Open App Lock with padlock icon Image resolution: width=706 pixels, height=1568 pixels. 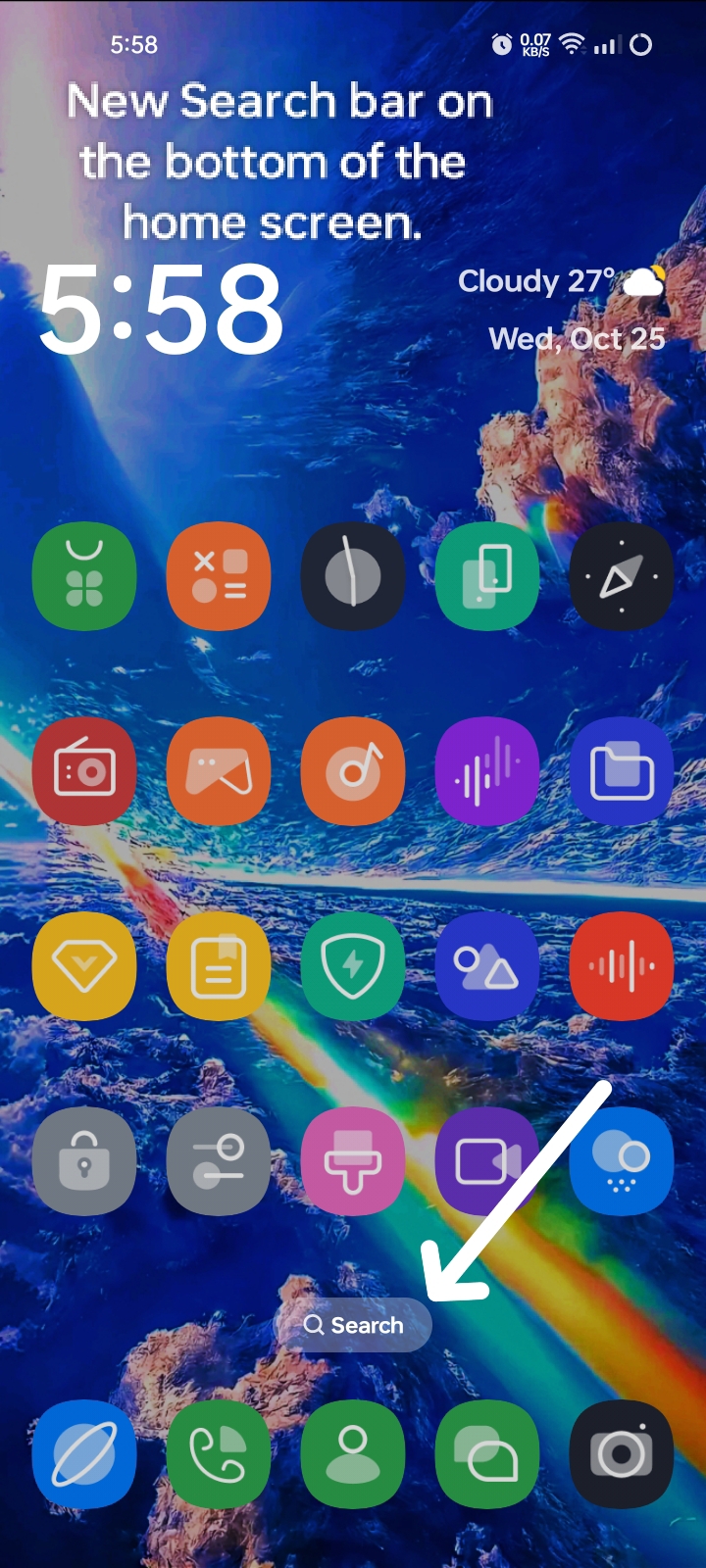(84, 1162)
